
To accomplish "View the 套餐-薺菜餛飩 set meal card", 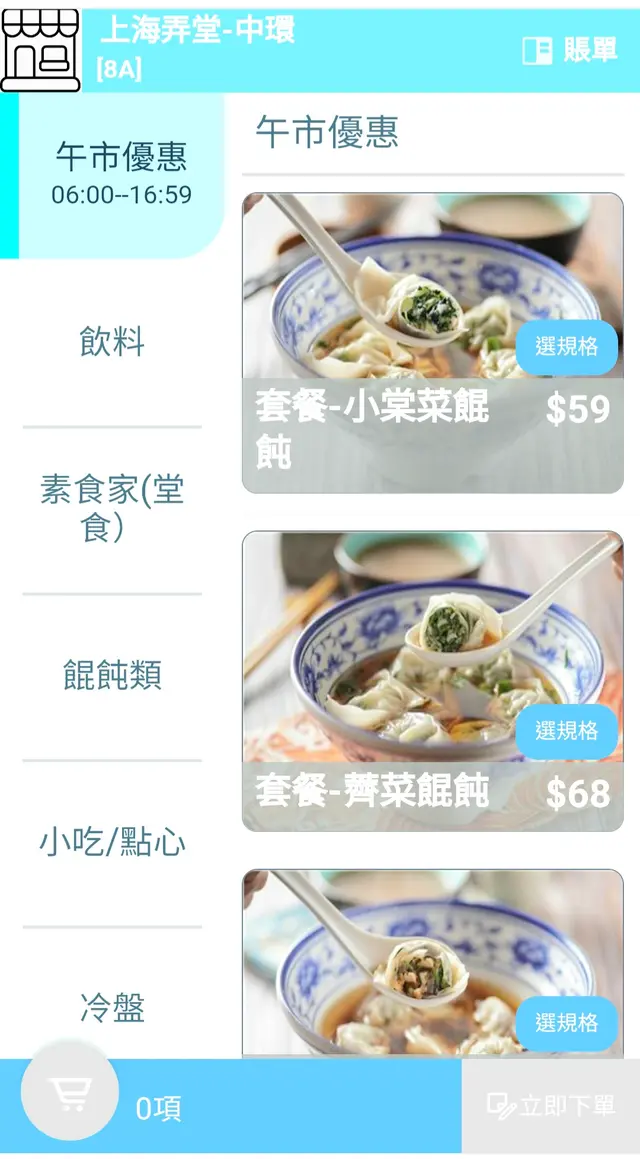I will pyautogui.click(x=400, y=650).
